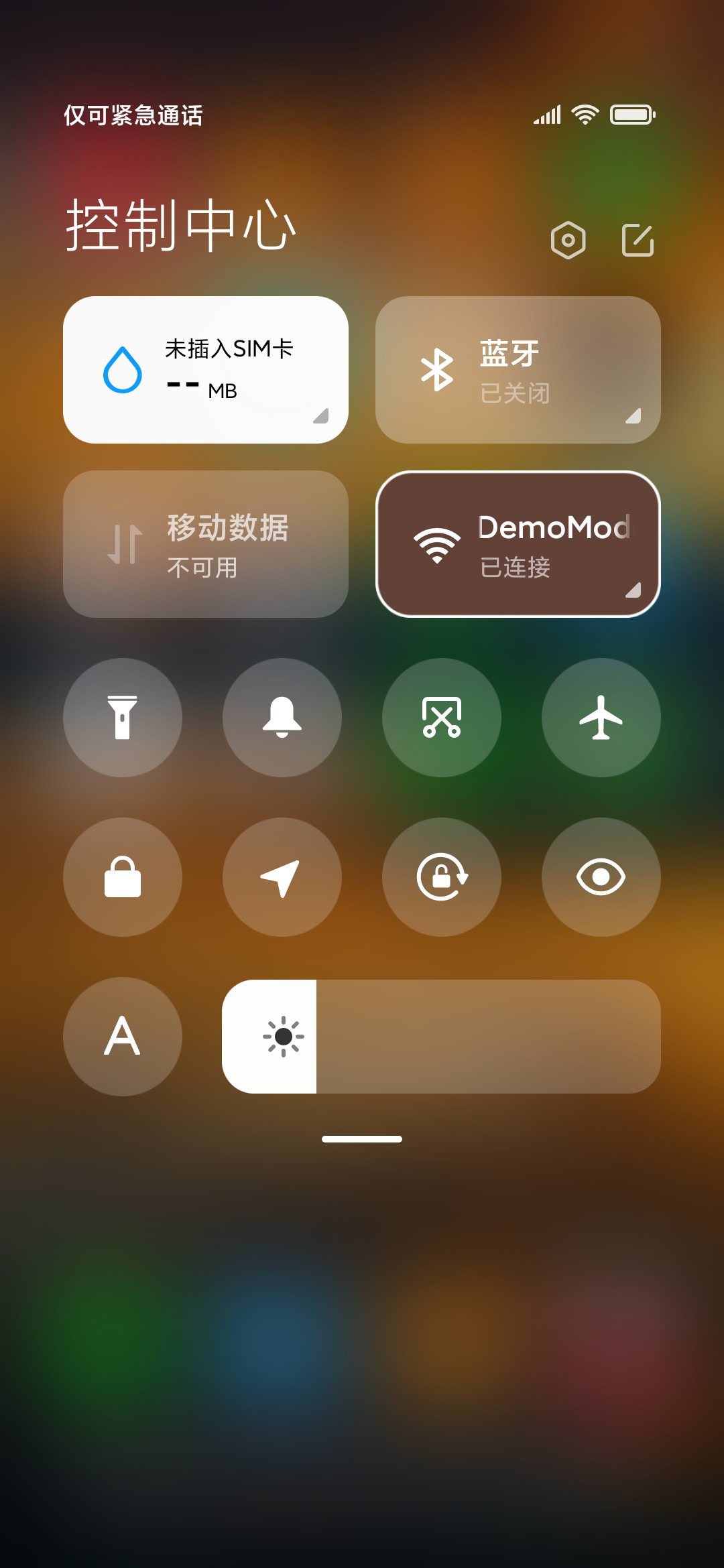Image resolution: width=724 pixels, height=1568 pixels.
Task: Turn on the flashlight
Action: 123,718
